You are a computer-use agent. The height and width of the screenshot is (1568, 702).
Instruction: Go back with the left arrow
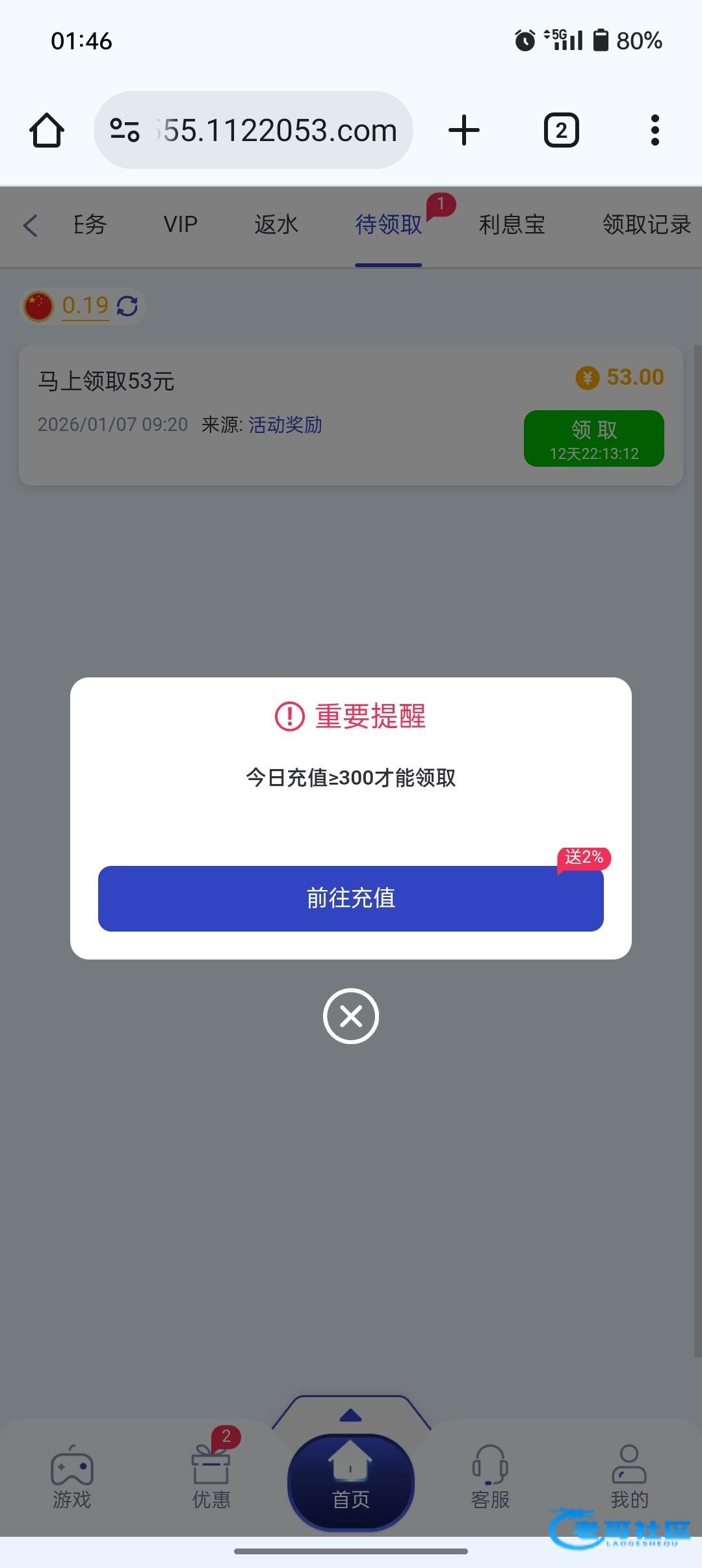(30, 226)
